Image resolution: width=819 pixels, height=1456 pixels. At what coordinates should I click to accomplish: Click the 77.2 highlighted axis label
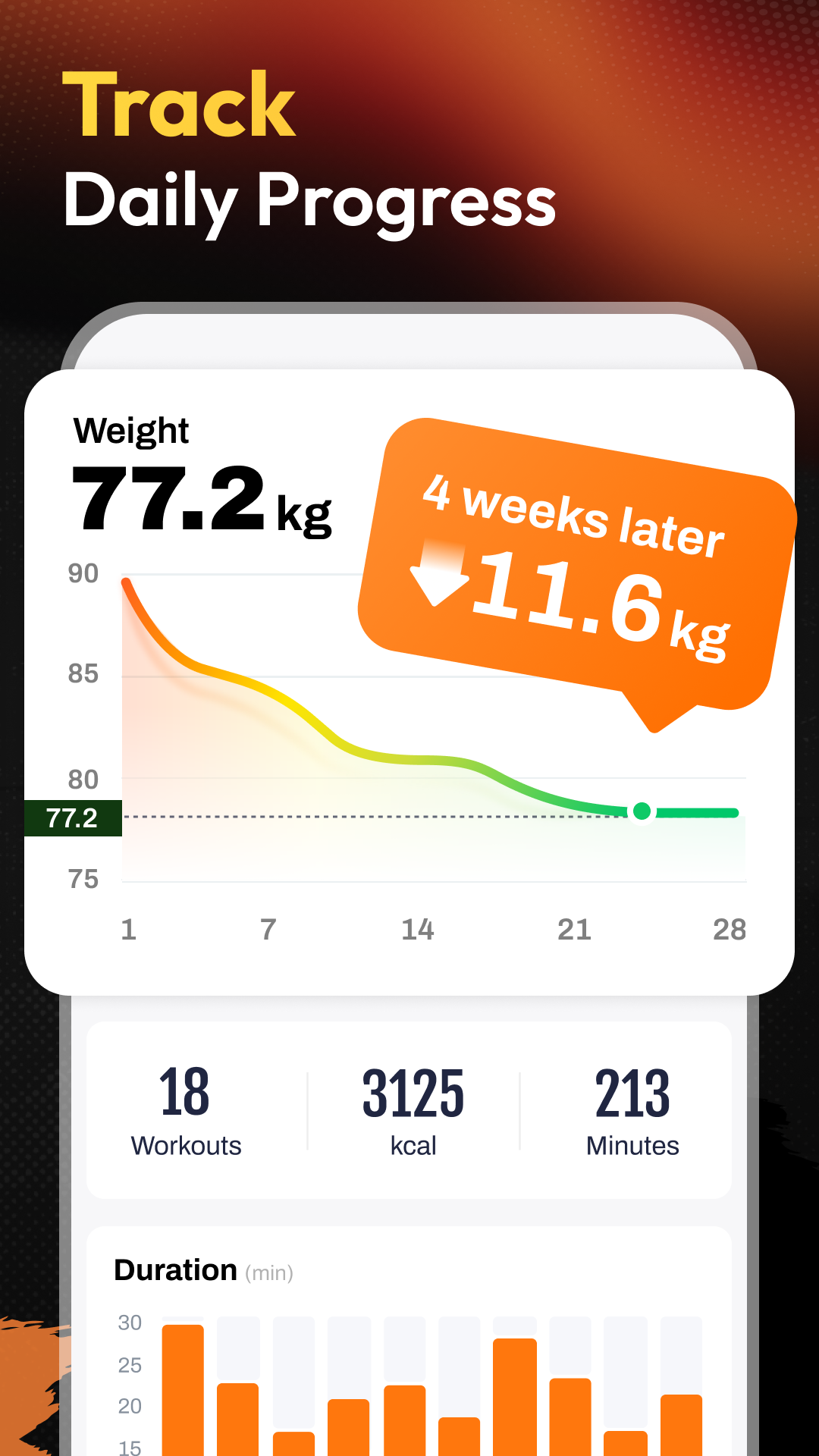tap(76, 817)
